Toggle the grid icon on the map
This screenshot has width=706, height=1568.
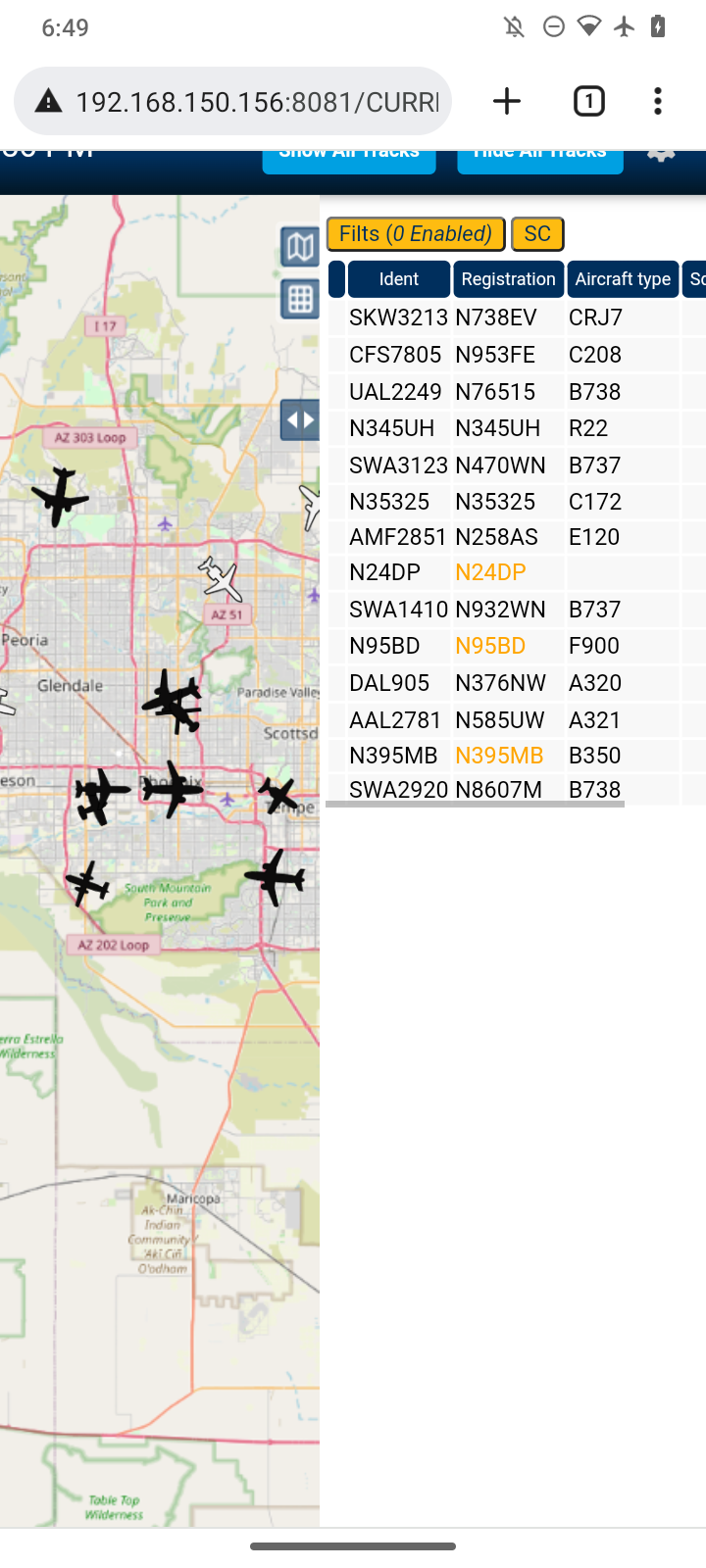point(300,299)
